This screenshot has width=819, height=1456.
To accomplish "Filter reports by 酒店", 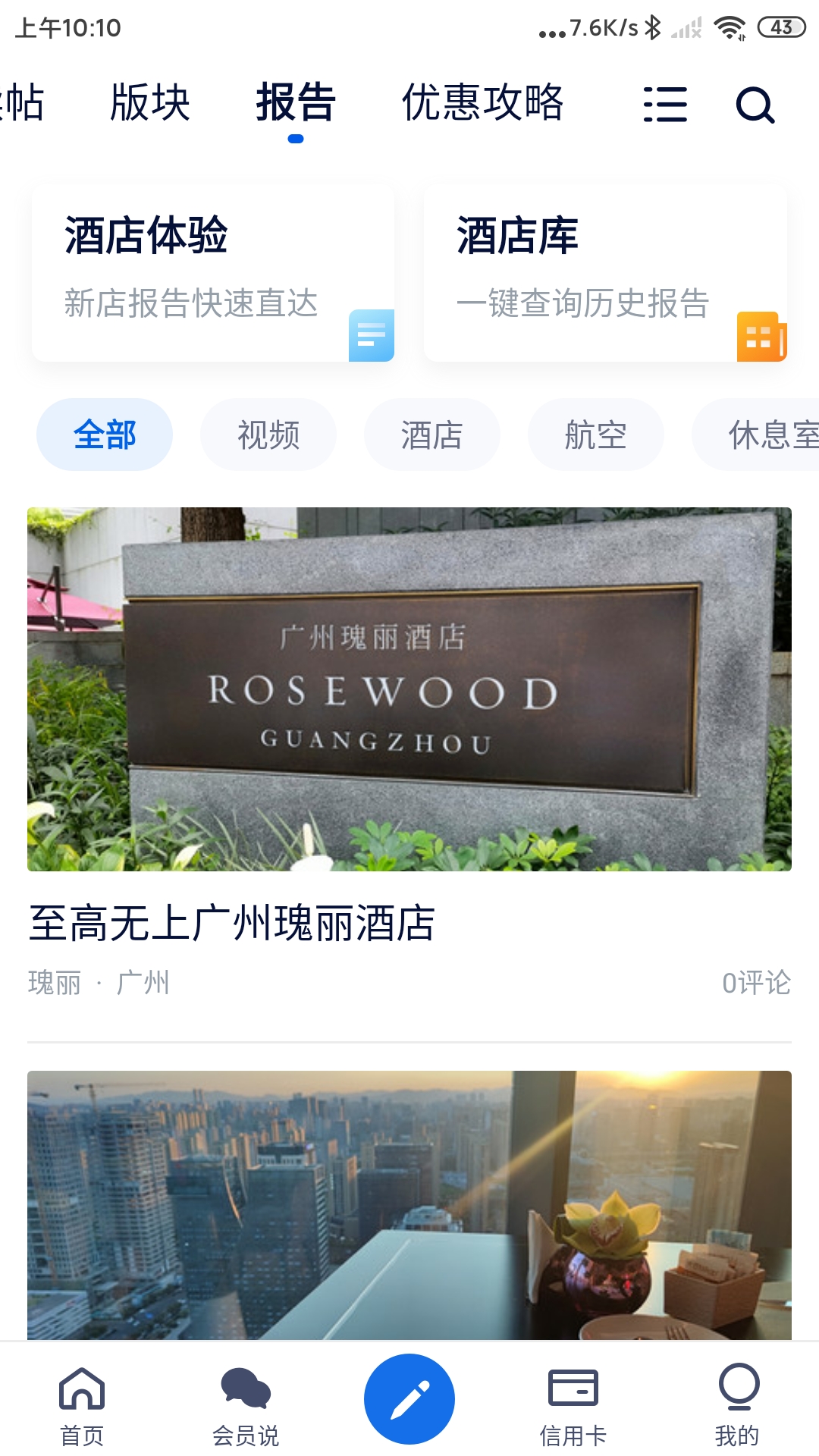I will (431, 435).
